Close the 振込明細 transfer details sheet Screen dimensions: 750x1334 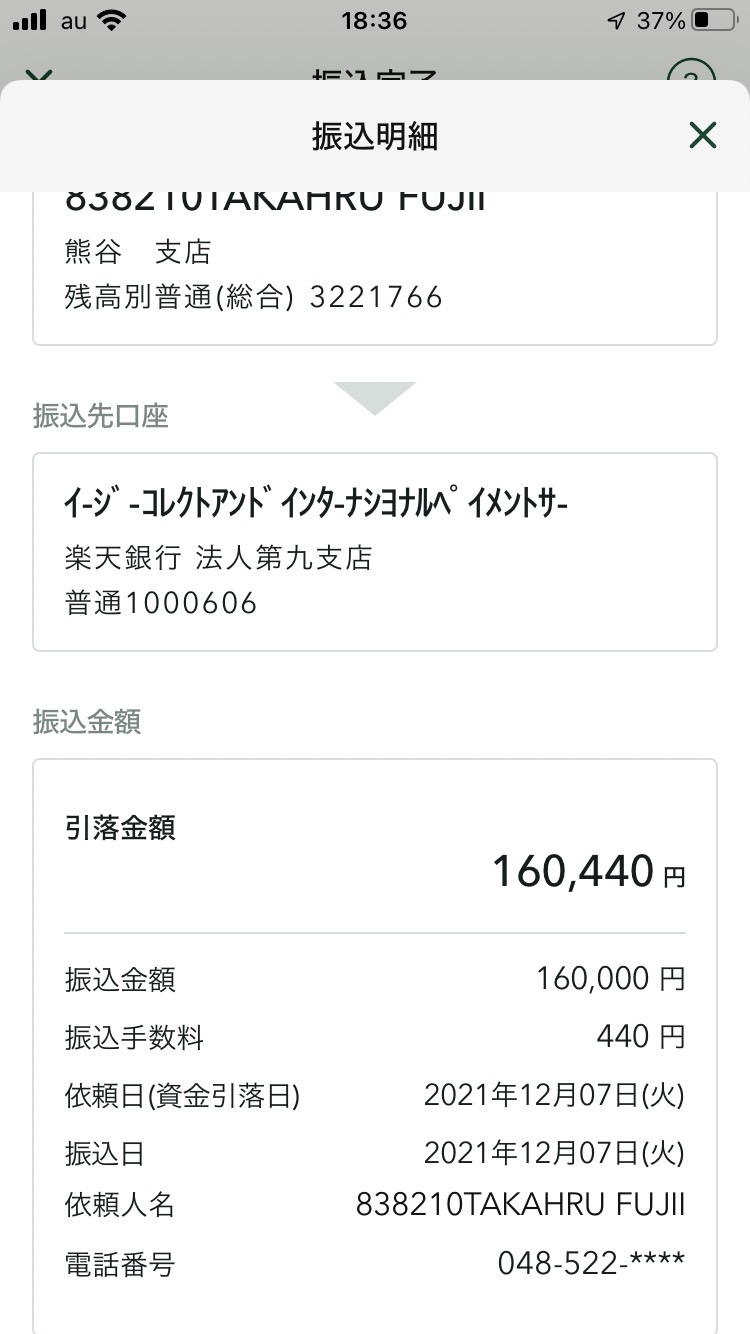703,136
